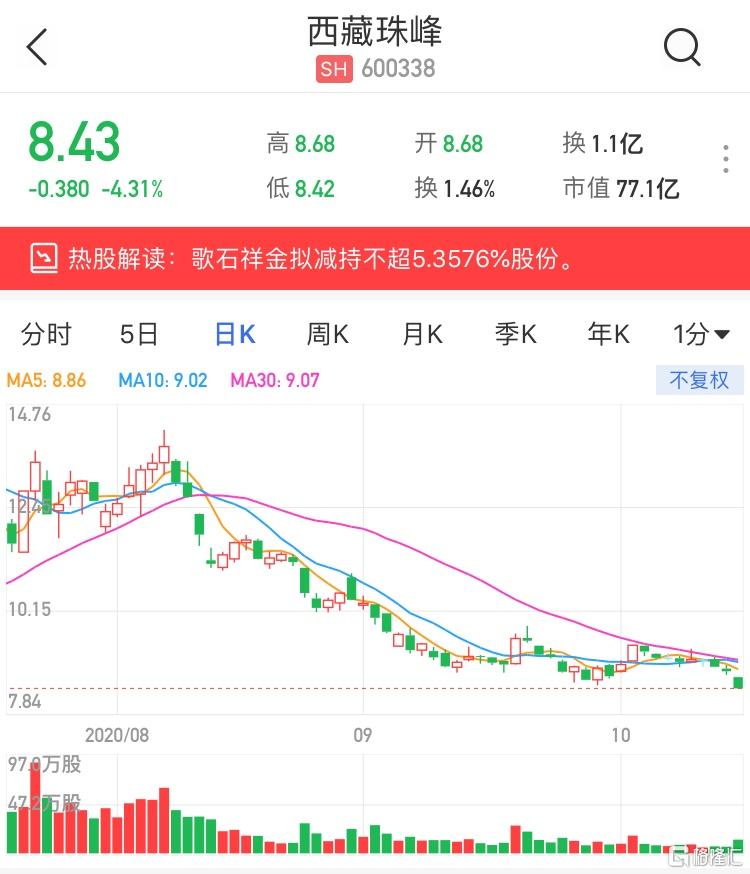Select the 日K chart tab
Image resolution: width=750 pixels, height=874 pixels.
(235, 334)
